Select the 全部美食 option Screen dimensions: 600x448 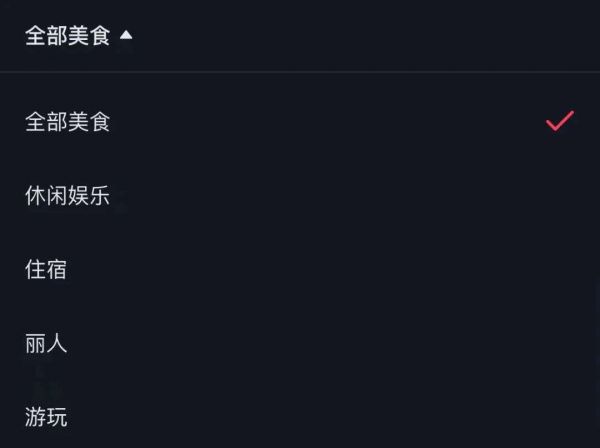[x=68, y=122]
